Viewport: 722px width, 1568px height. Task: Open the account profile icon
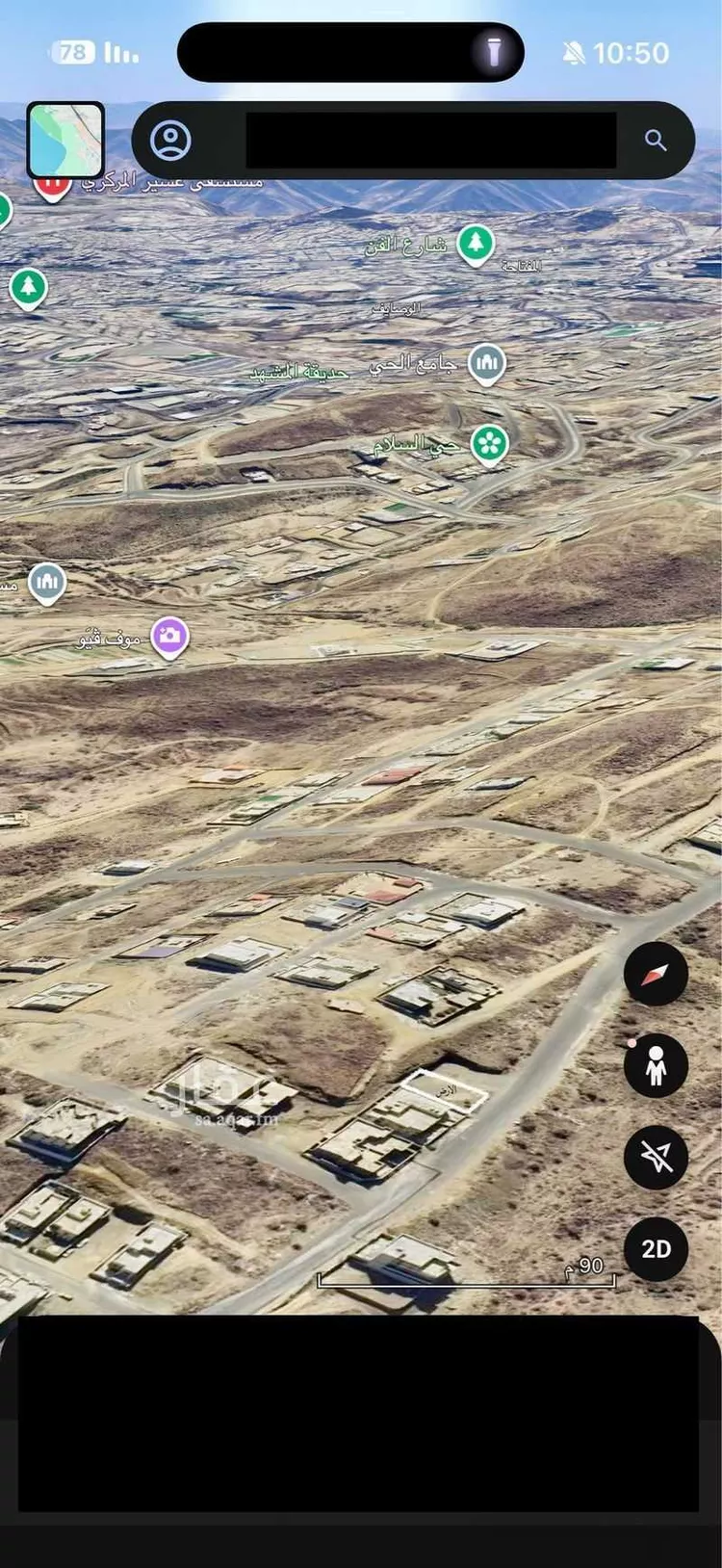pyautogui.click(x=171, y=141)
